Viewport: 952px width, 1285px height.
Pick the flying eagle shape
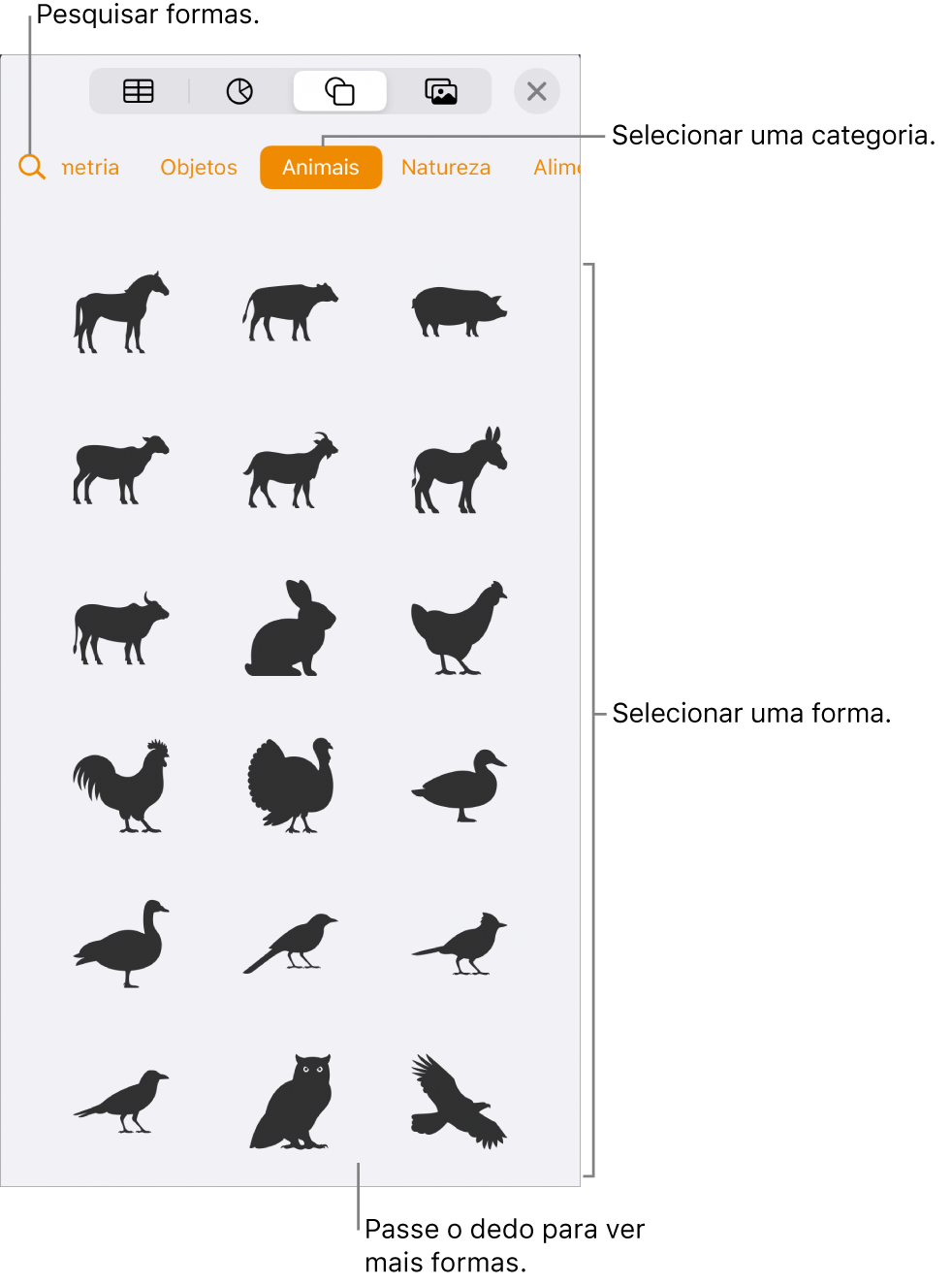coord(459,1102)
